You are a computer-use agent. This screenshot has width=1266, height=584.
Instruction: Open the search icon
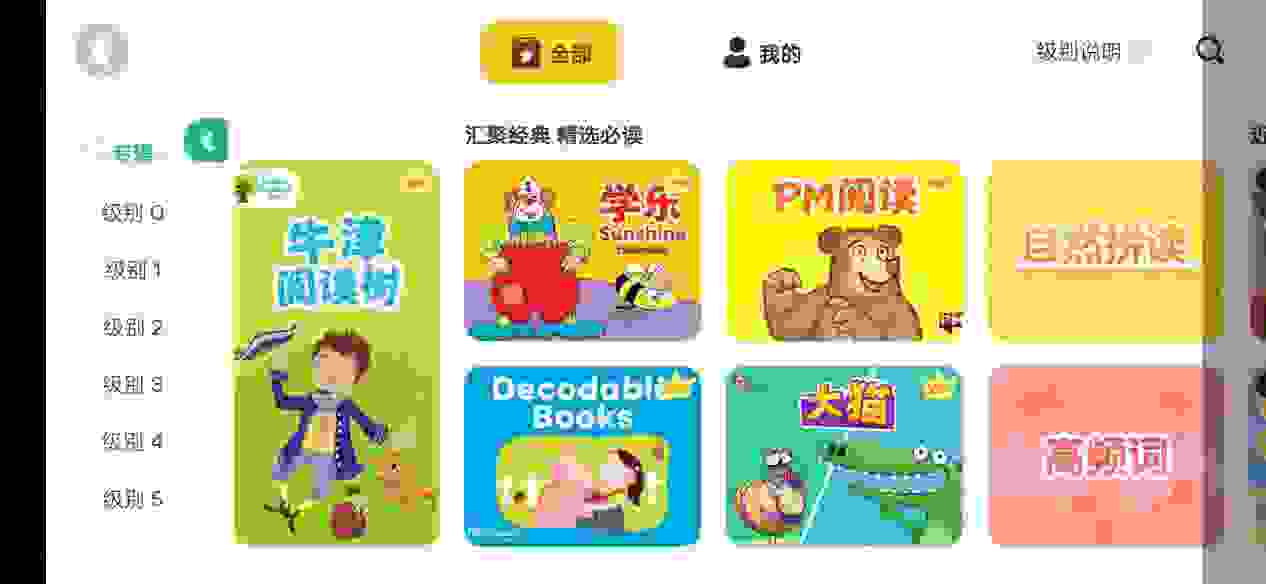tap(1210, 51)
